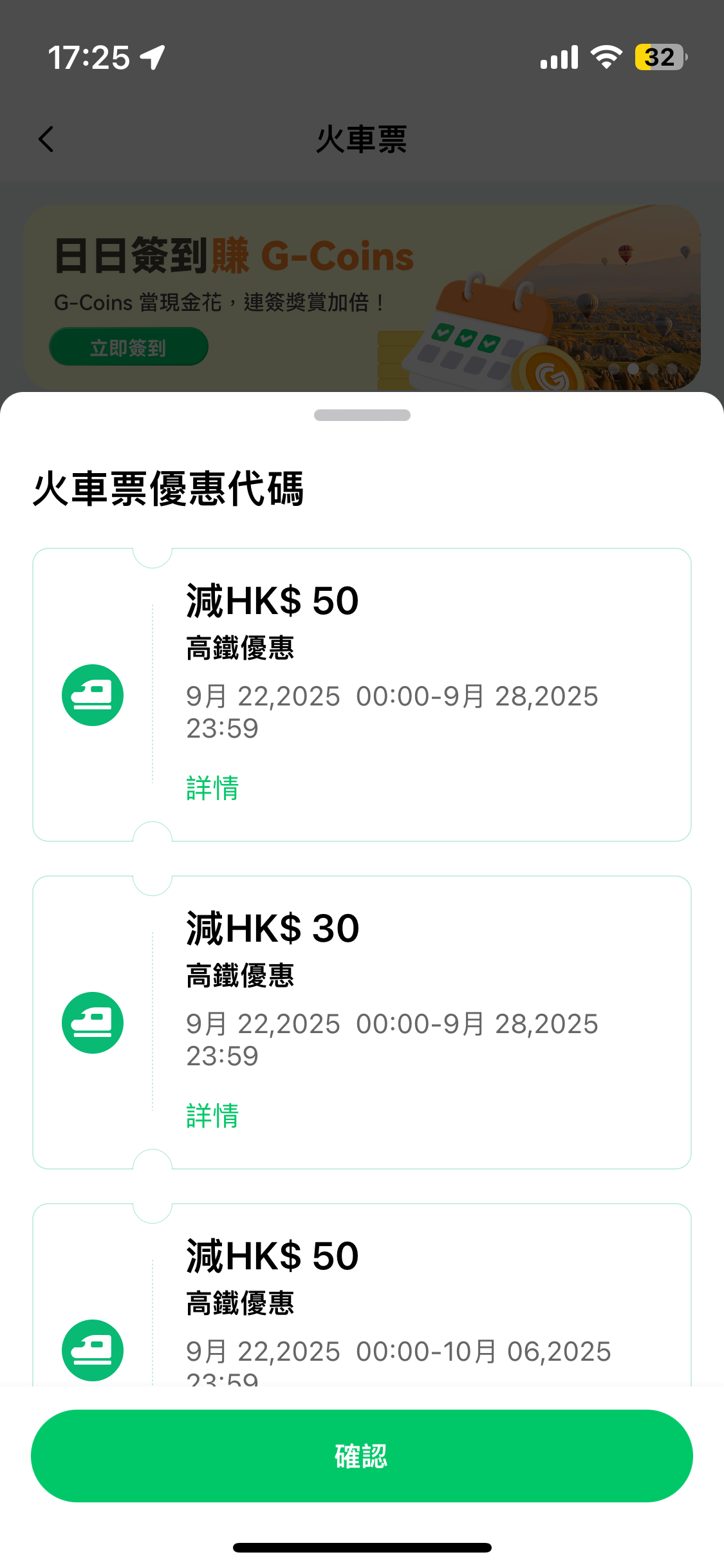
Task: Tap the sheet's grabber handle
Action: [x=362, y=415]
